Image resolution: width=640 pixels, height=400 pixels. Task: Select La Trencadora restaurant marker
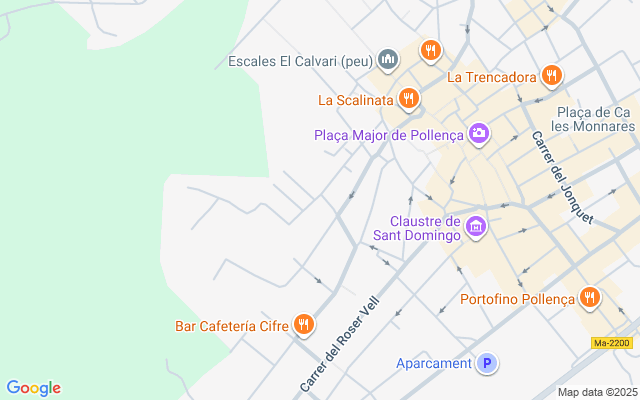551,76
